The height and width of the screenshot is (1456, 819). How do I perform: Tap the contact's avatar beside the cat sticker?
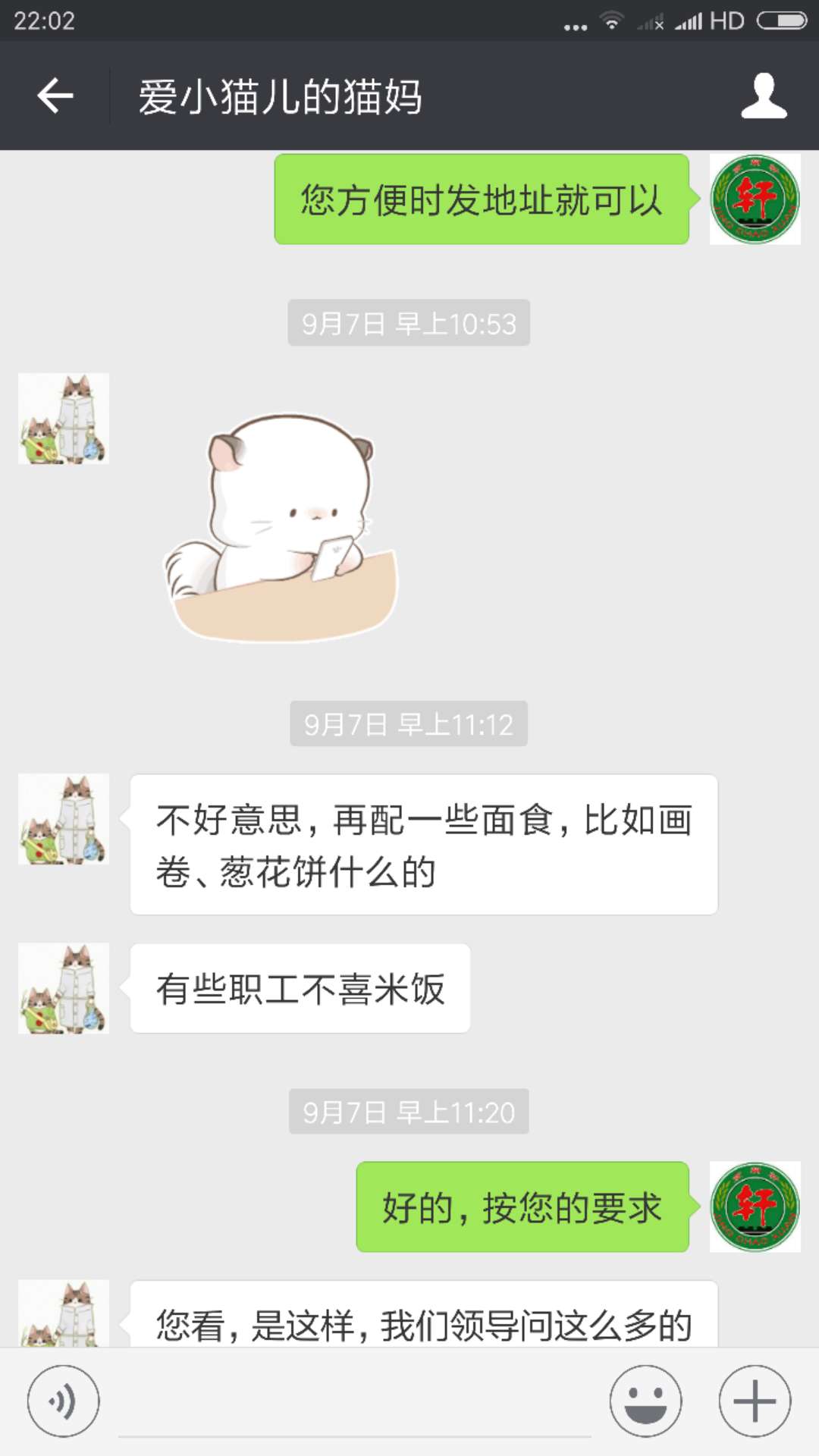(64, 419)
